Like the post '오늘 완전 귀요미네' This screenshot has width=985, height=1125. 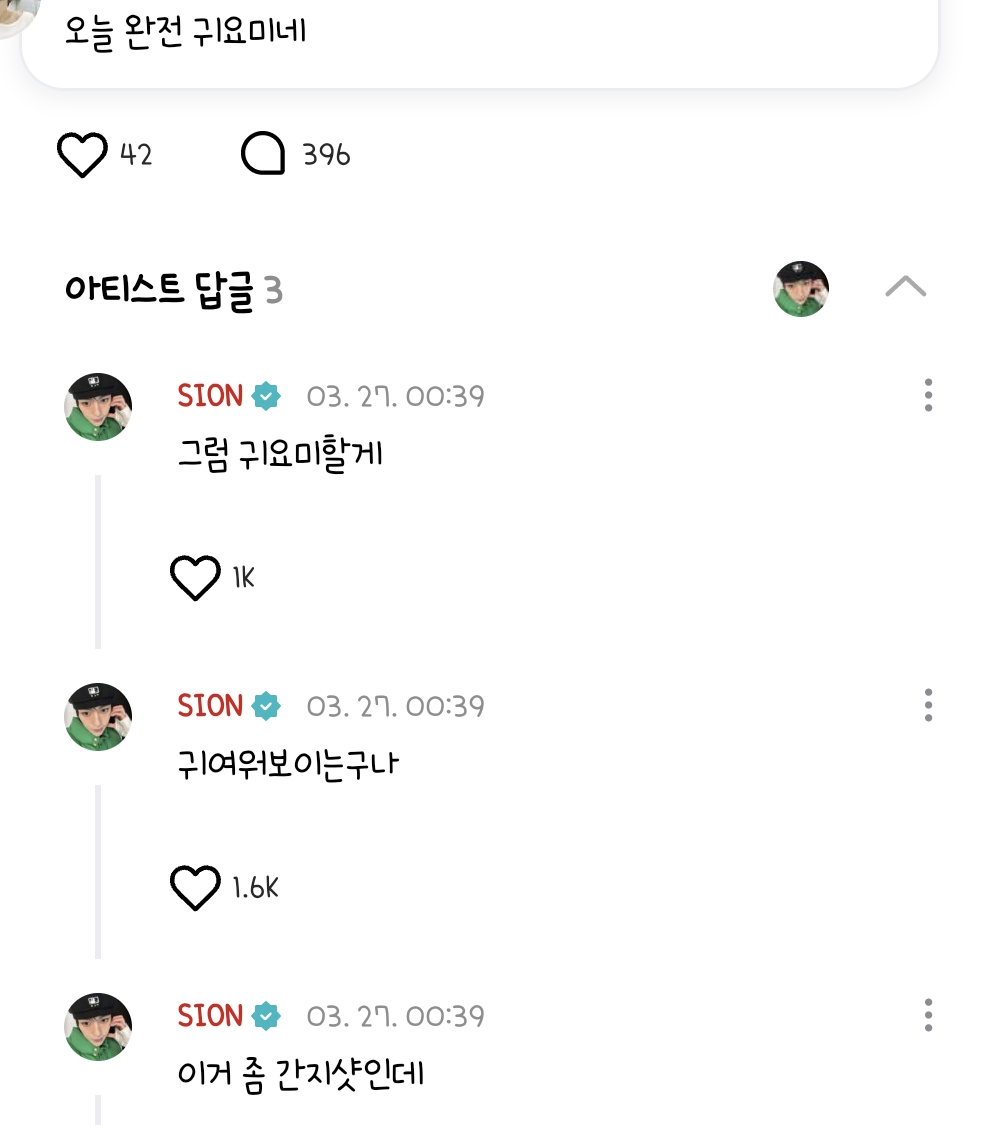click(x=82, y=156)
